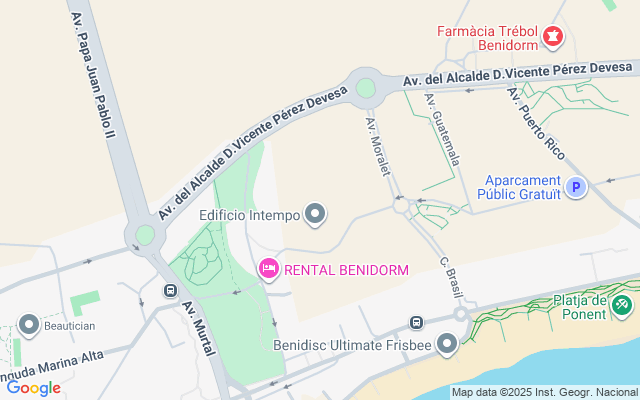Select the bus stop on Av. Murtal

(x=171, y=291)
